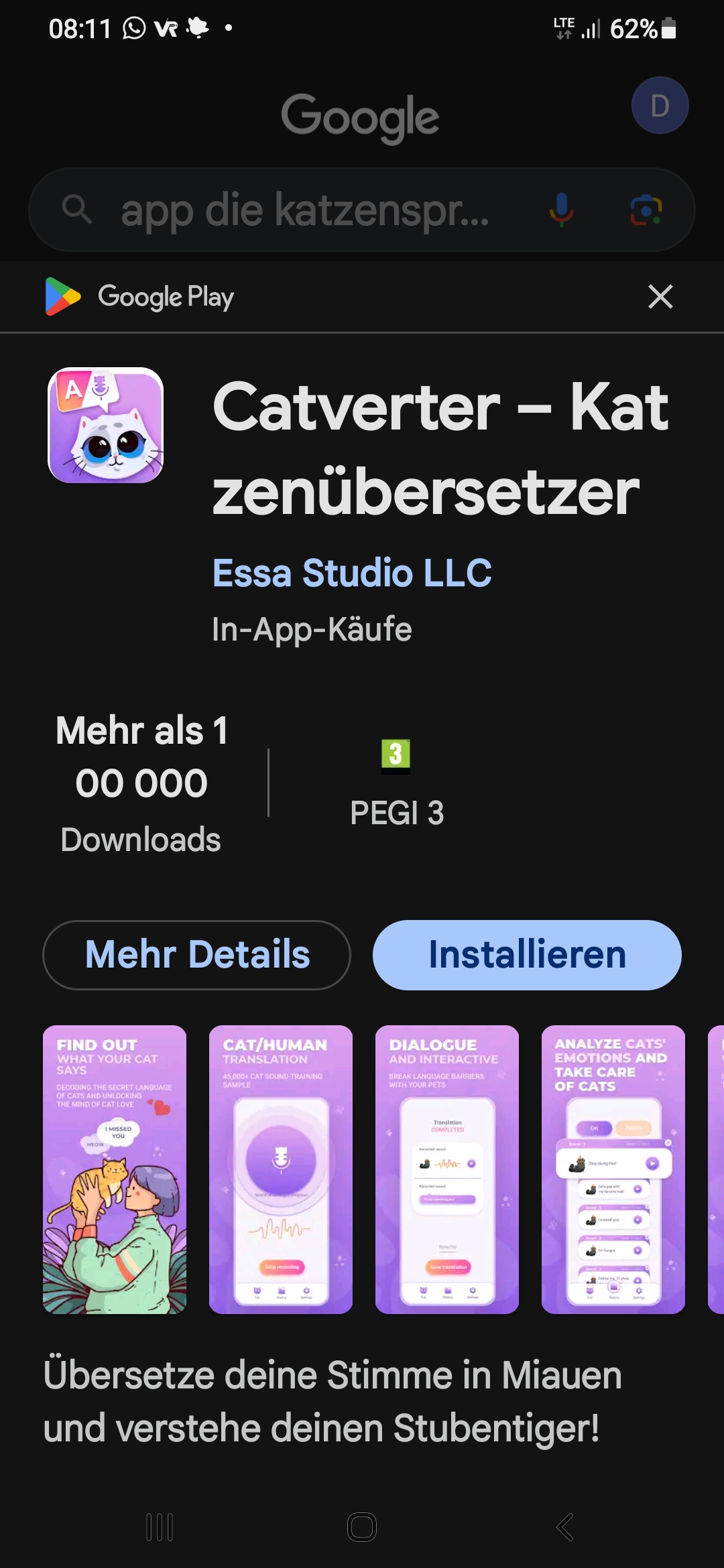View the Cat/Human Translation screenshot
The image size is (724, 1568).
[281, 1169]
